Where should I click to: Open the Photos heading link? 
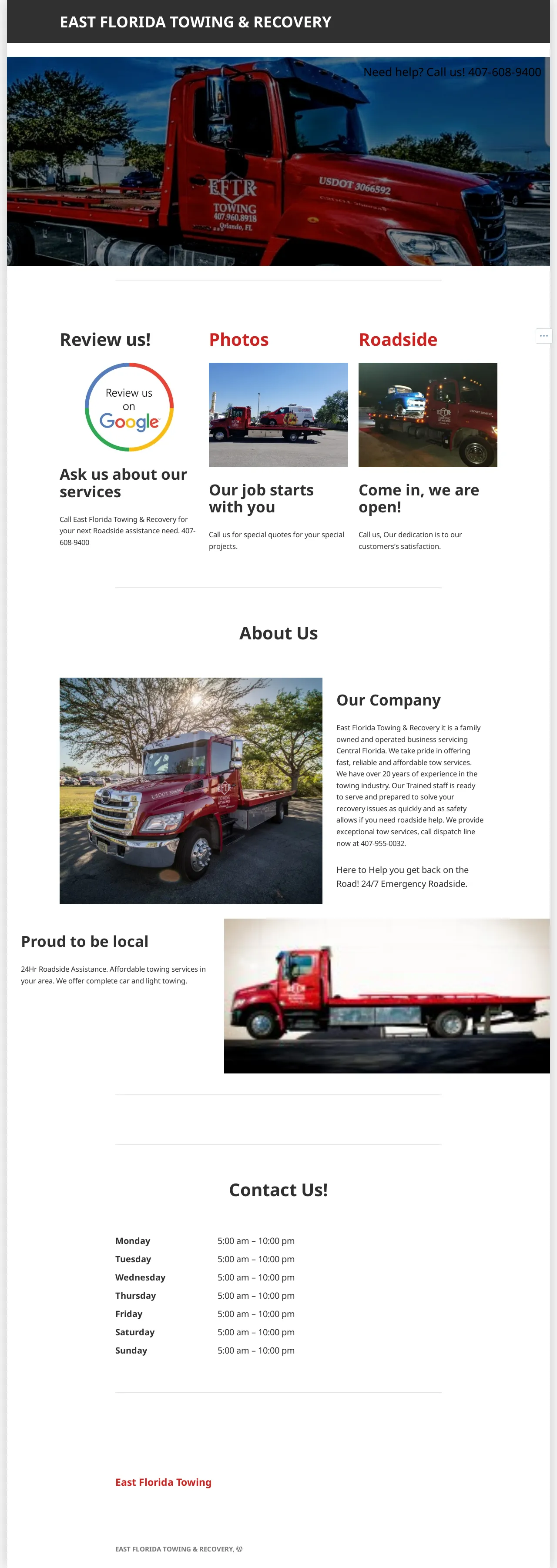[x=238, y=340]
